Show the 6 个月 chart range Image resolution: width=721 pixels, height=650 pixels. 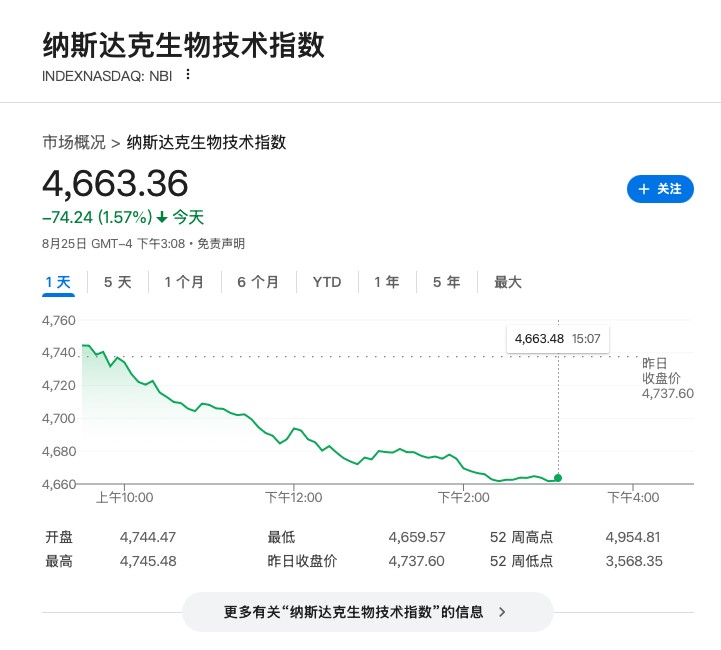[x=258, y=282]
